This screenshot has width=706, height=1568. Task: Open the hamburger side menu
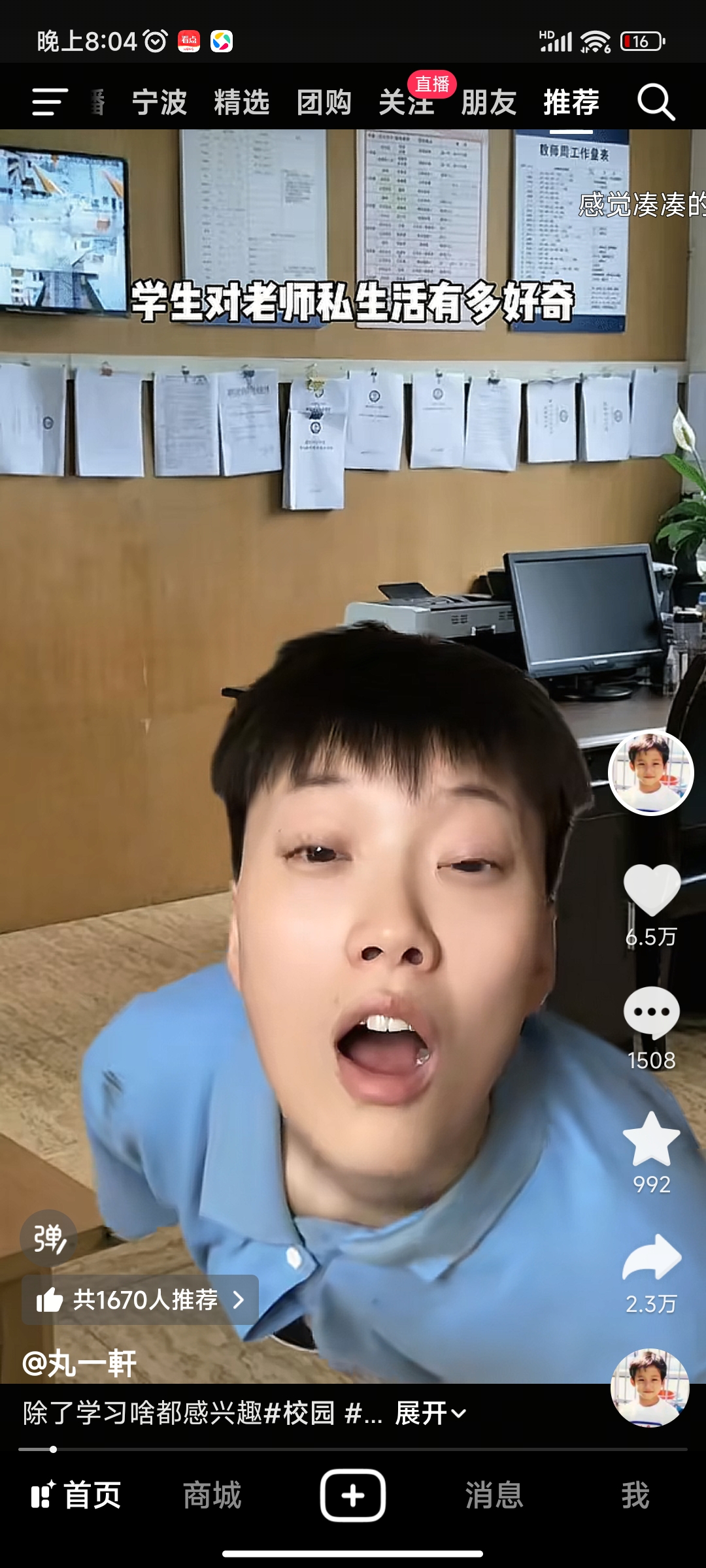[50, 103]
